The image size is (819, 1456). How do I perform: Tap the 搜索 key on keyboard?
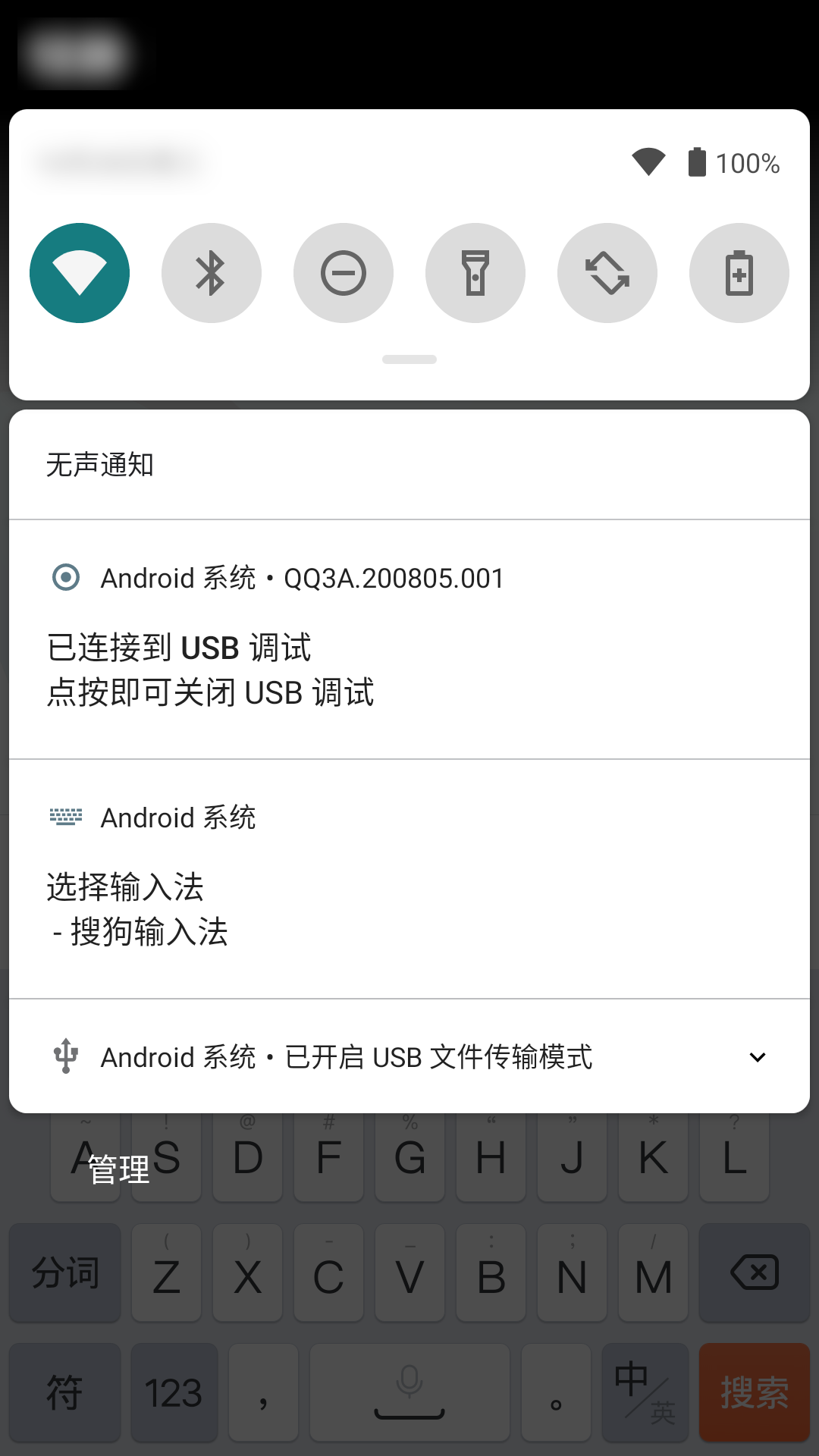pos(754,1393)
